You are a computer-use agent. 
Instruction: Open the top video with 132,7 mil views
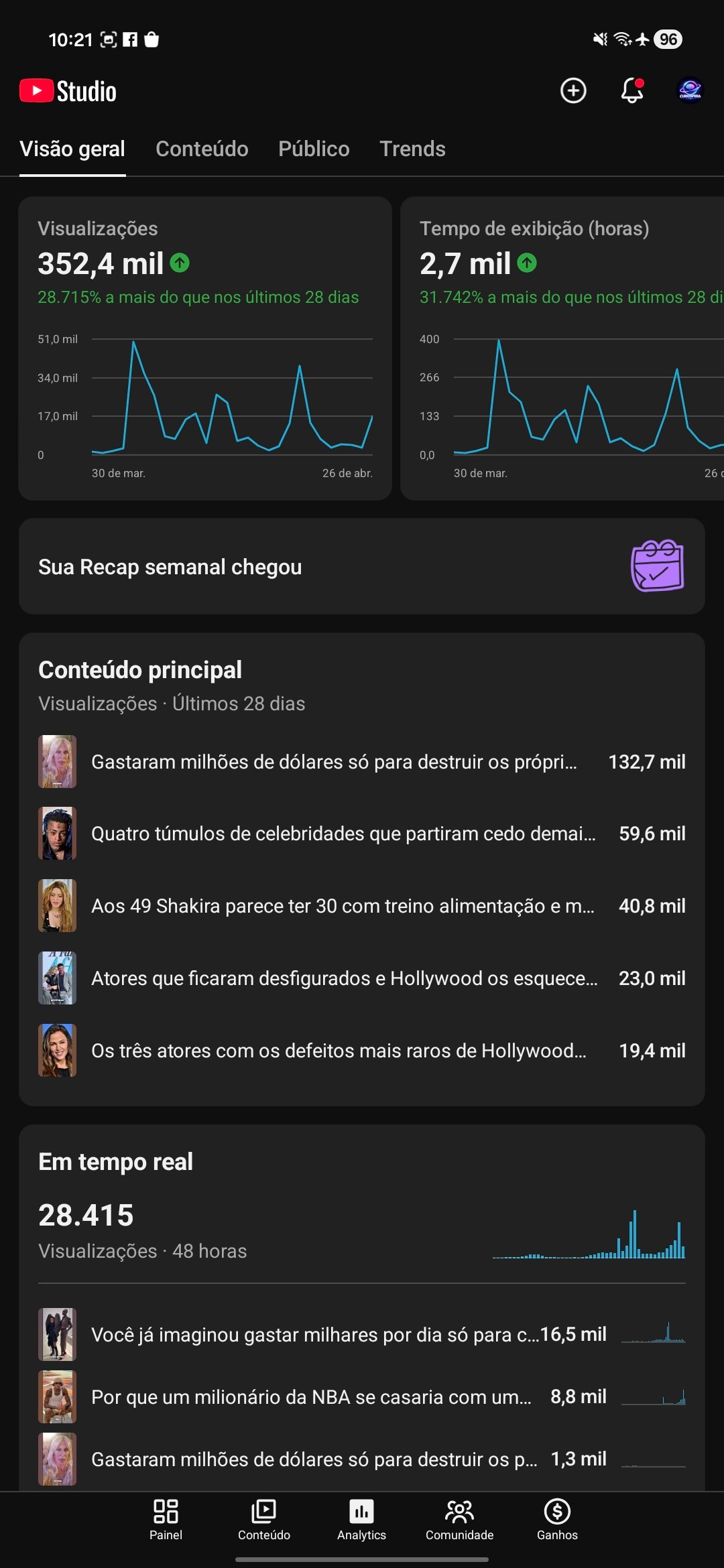tap(362, 762)
